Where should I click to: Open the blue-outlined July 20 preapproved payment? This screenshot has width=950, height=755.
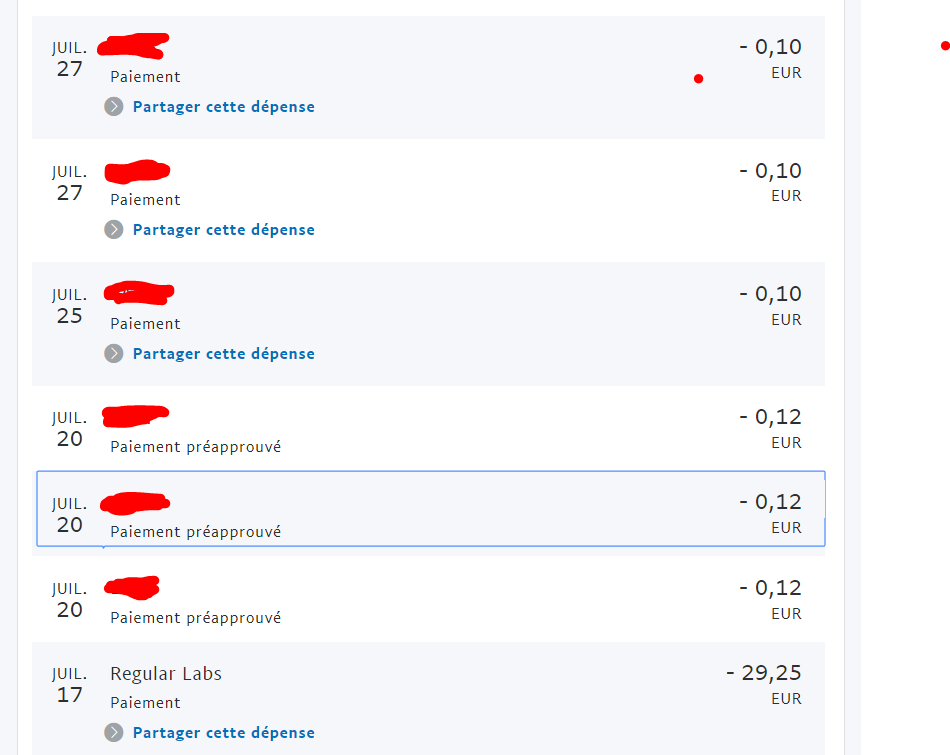tap(430, 509)
